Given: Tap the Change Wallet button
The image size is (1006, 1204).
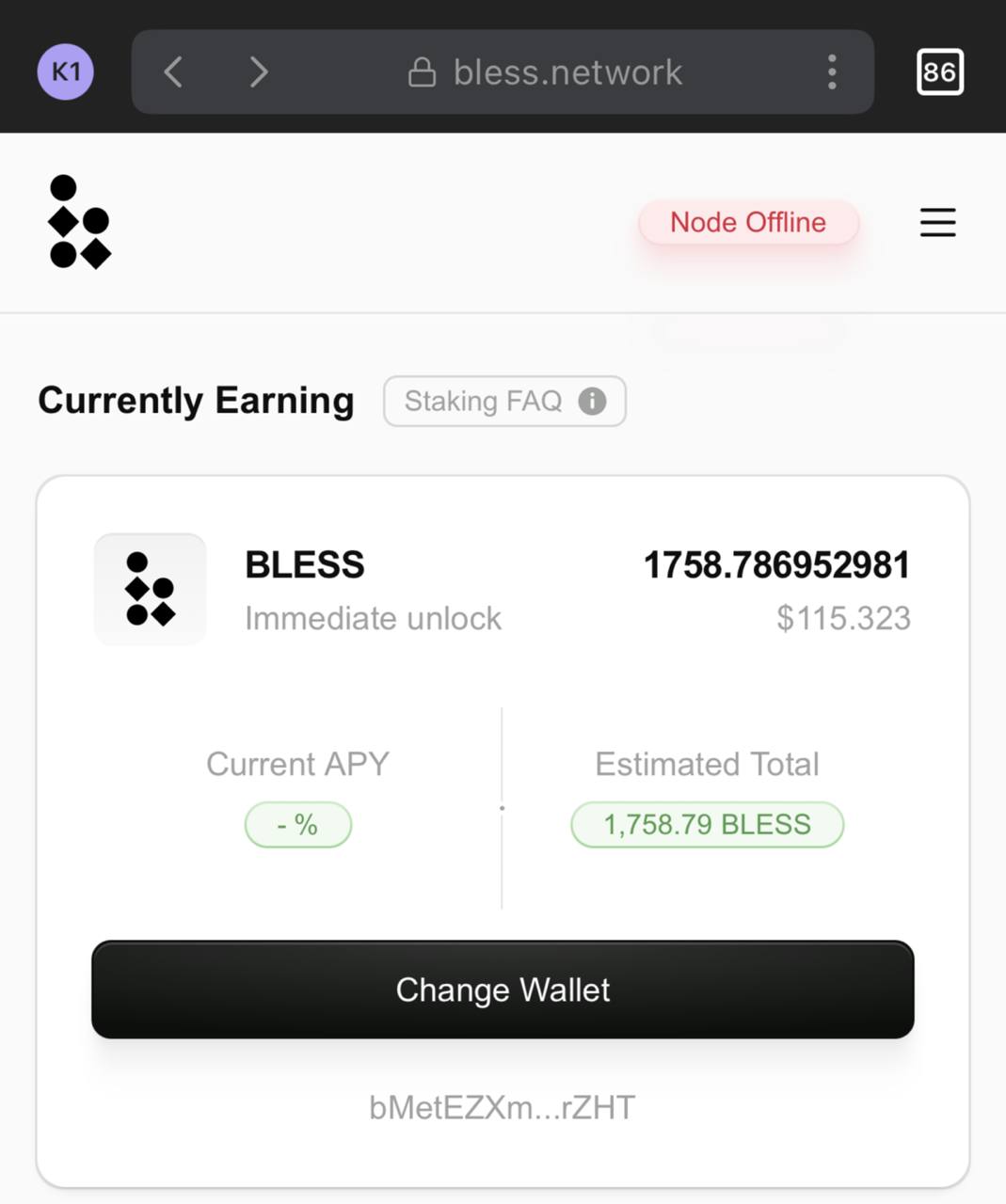Looking at the screenshot, I should (503, 990).
